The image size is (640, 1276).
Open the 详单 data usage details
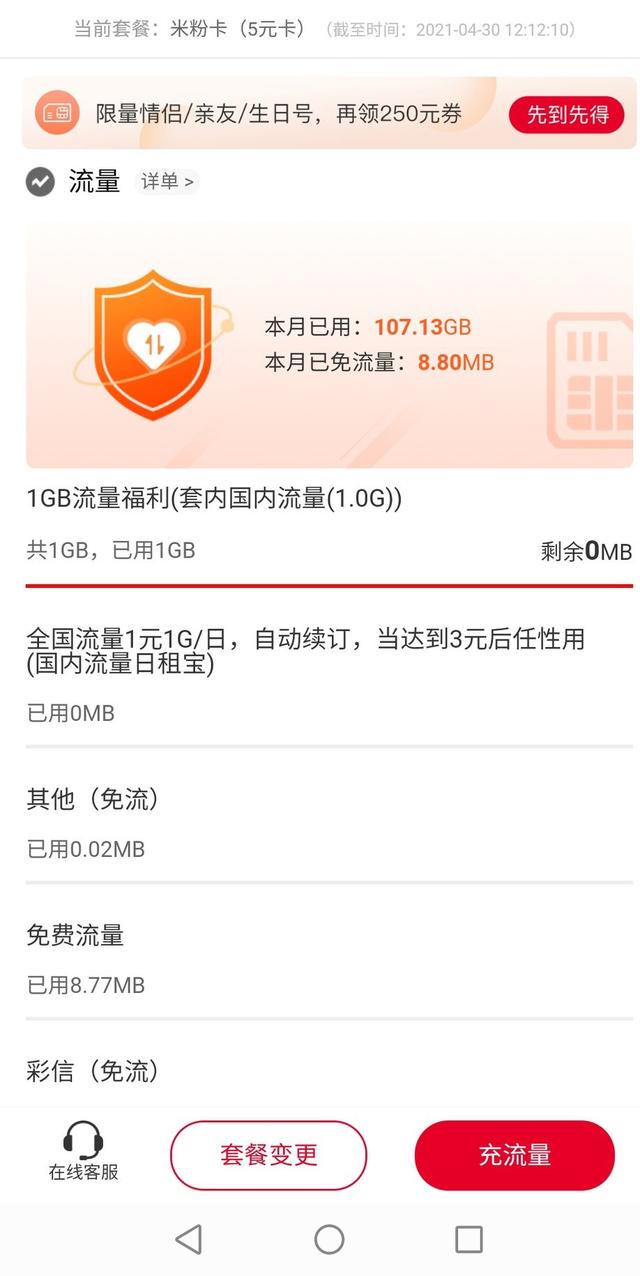tap(166, 181)
